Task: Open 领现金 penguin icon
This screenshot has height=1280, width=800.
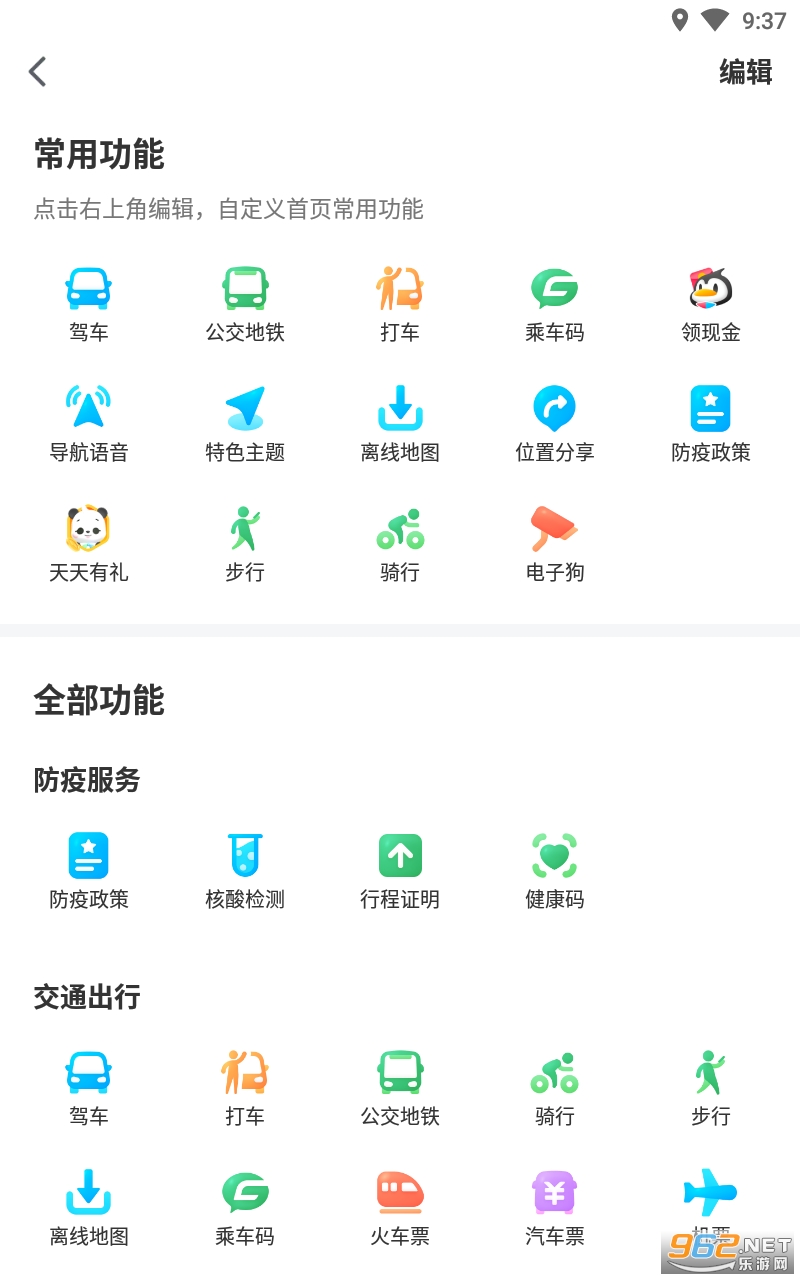Action: click(x=711, y=305)
